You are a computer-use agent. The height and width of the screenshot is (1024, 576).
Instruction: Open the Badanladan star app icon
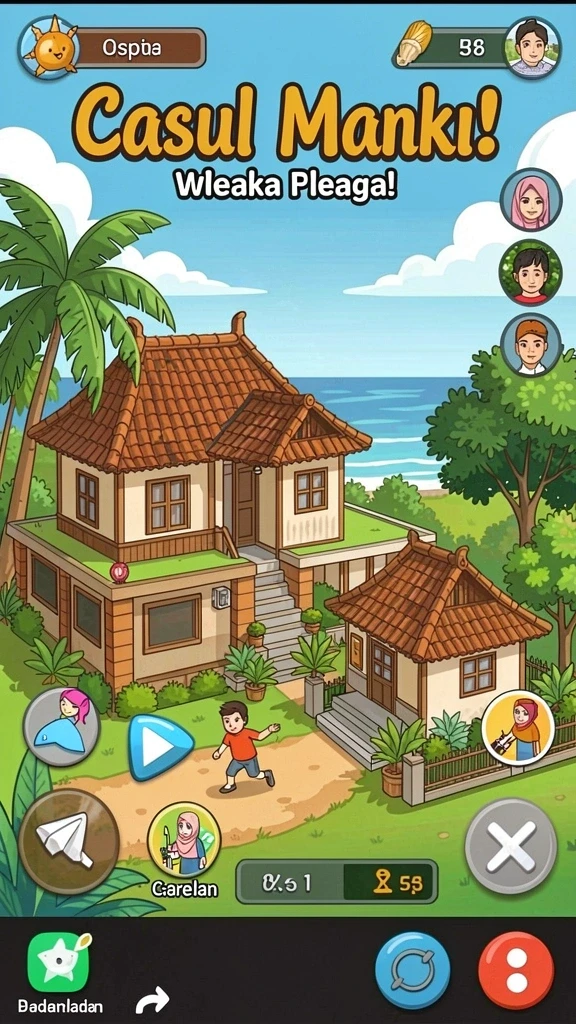pyautogui.click(x=59, y=963)
